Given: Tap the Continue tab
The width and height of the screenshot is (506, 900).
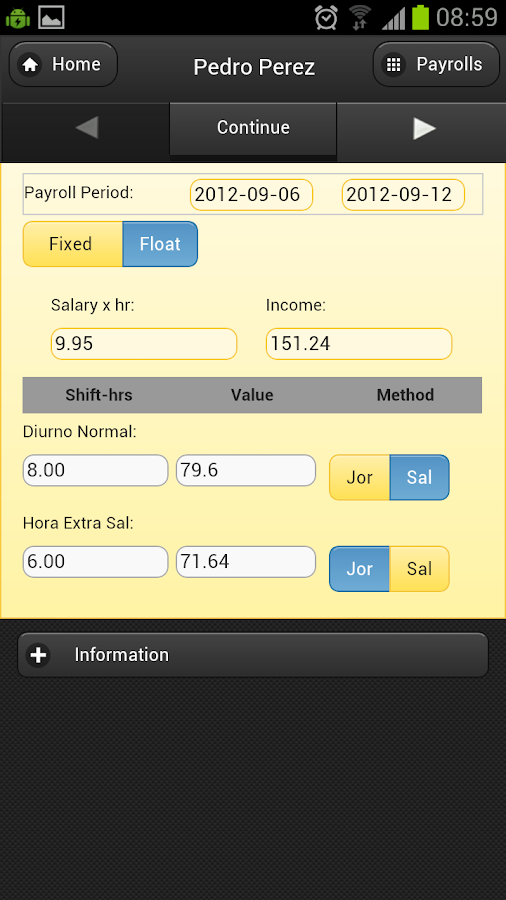Looking at the screenshot, I should [x=253, y=127].
